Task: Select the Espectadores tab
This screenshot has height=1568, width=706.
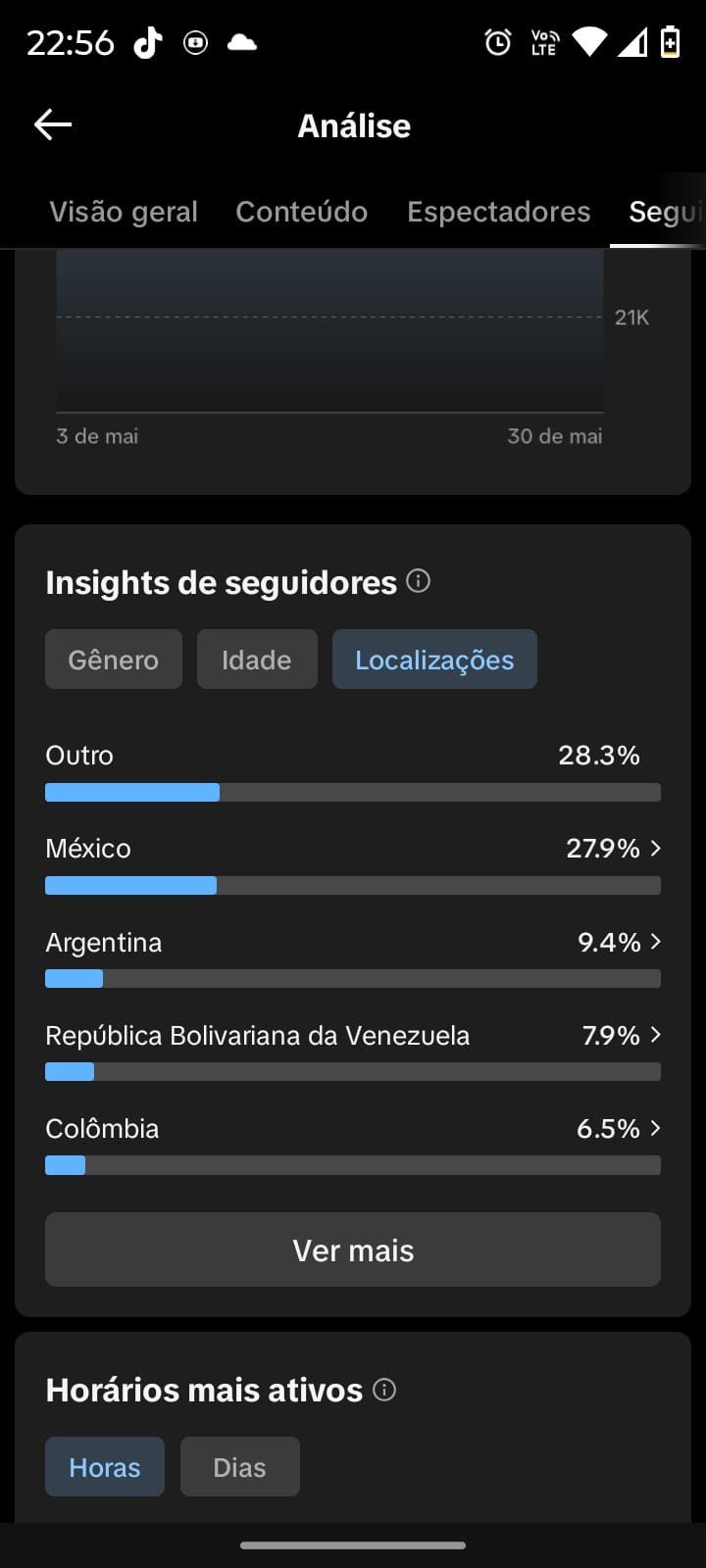Action: [x=498, y=212]
